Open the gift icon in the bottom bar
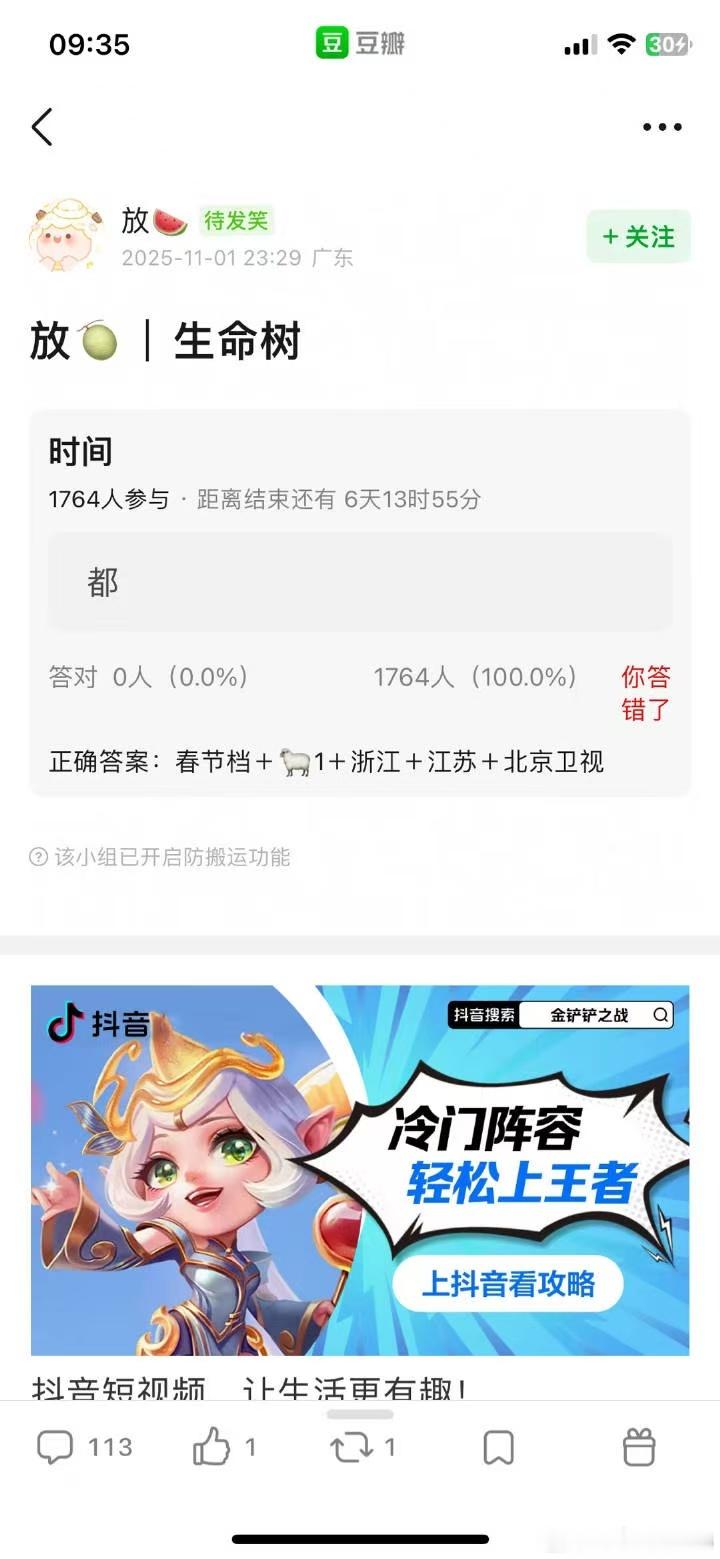 click(x=640, y=1445)
